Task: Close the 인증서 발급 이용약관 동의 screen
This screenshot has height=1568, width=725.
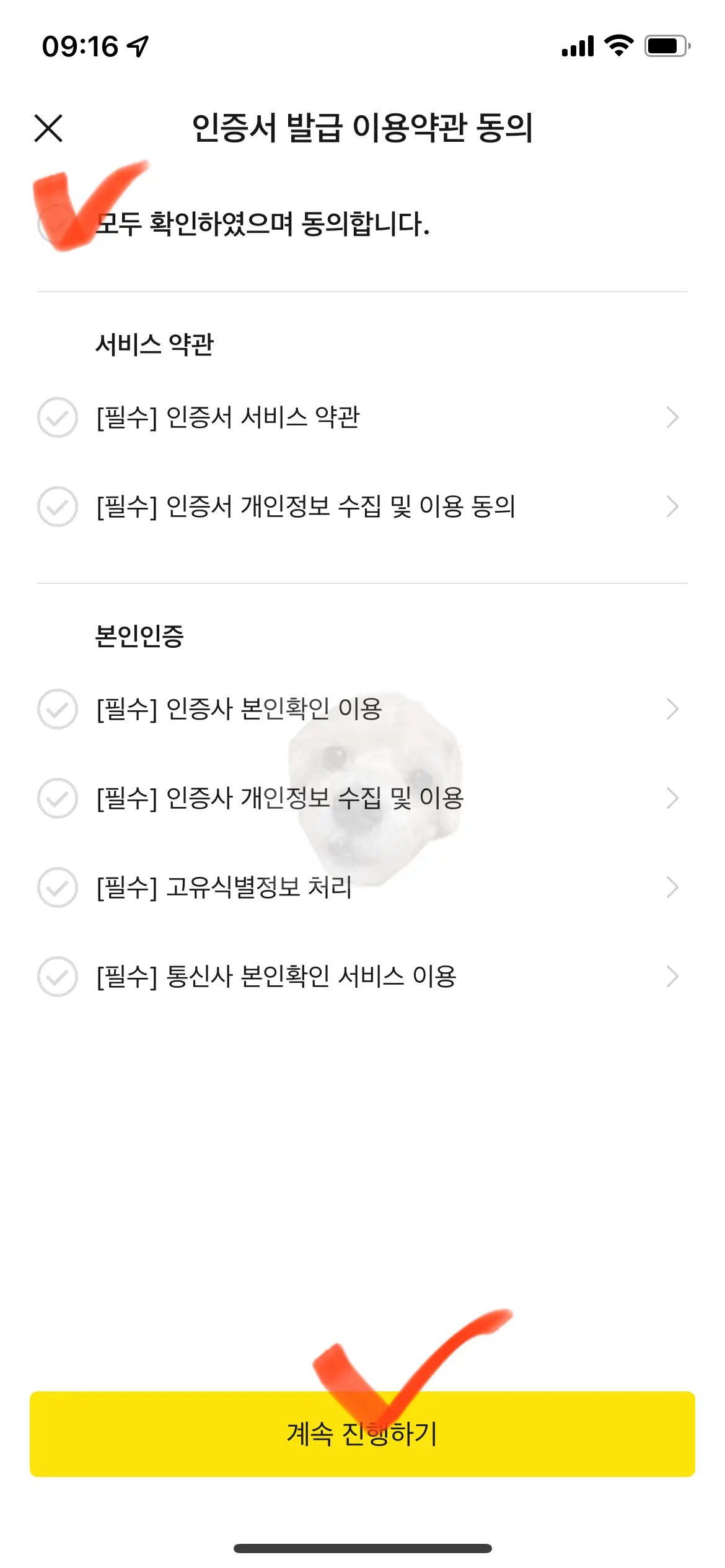Action: coord(48,129)
